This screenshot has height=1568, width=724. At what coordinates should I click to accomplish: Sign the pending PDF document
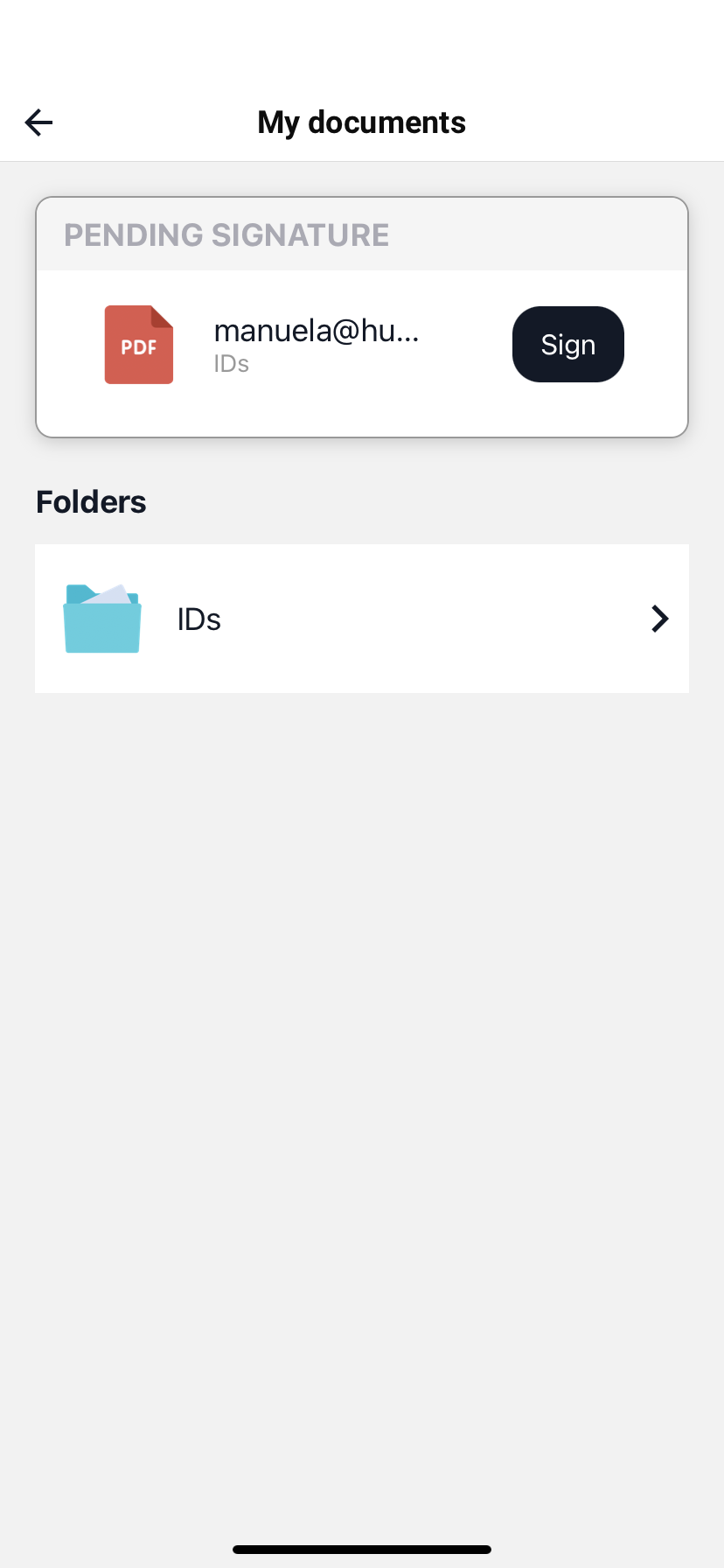(567, 345)
